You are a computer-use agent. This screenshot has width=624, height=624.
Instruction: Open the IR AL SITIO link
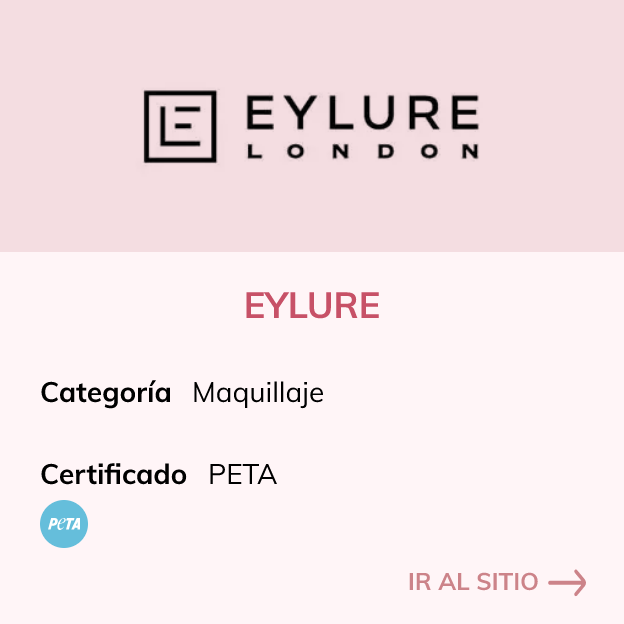[496, 582]
